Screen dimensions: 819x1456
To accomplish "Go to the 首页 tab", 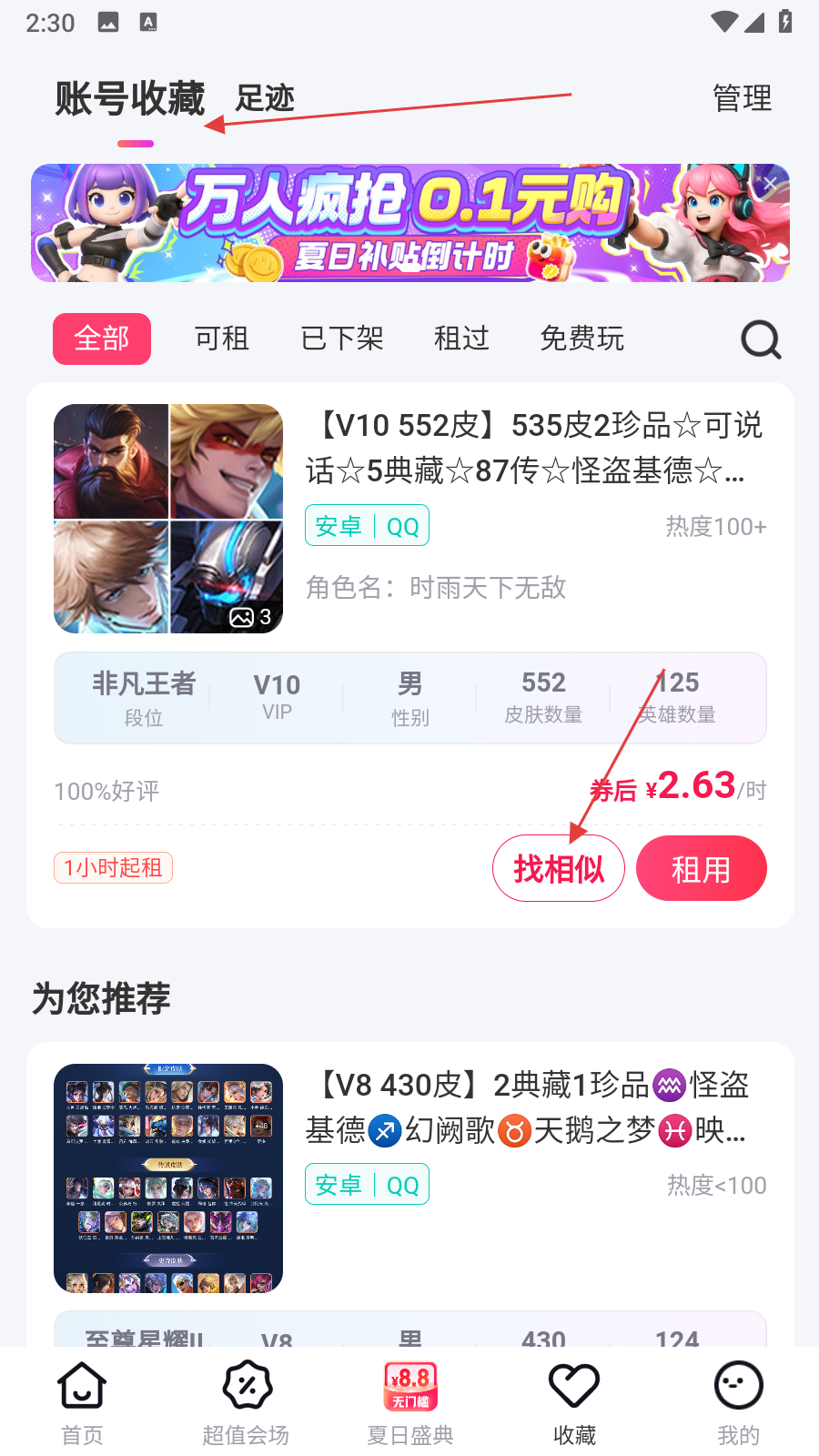I will pos(82,1403).
